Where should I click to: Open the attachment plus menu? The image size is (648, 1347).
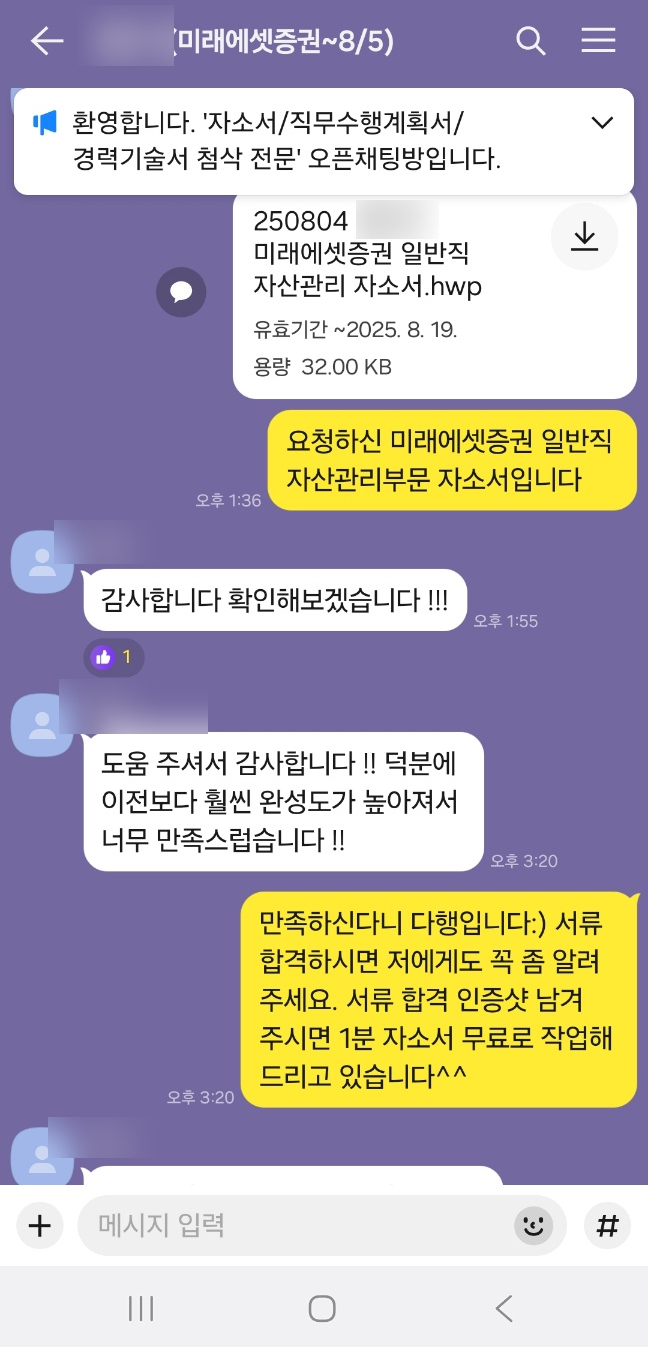pos(40,1225)
